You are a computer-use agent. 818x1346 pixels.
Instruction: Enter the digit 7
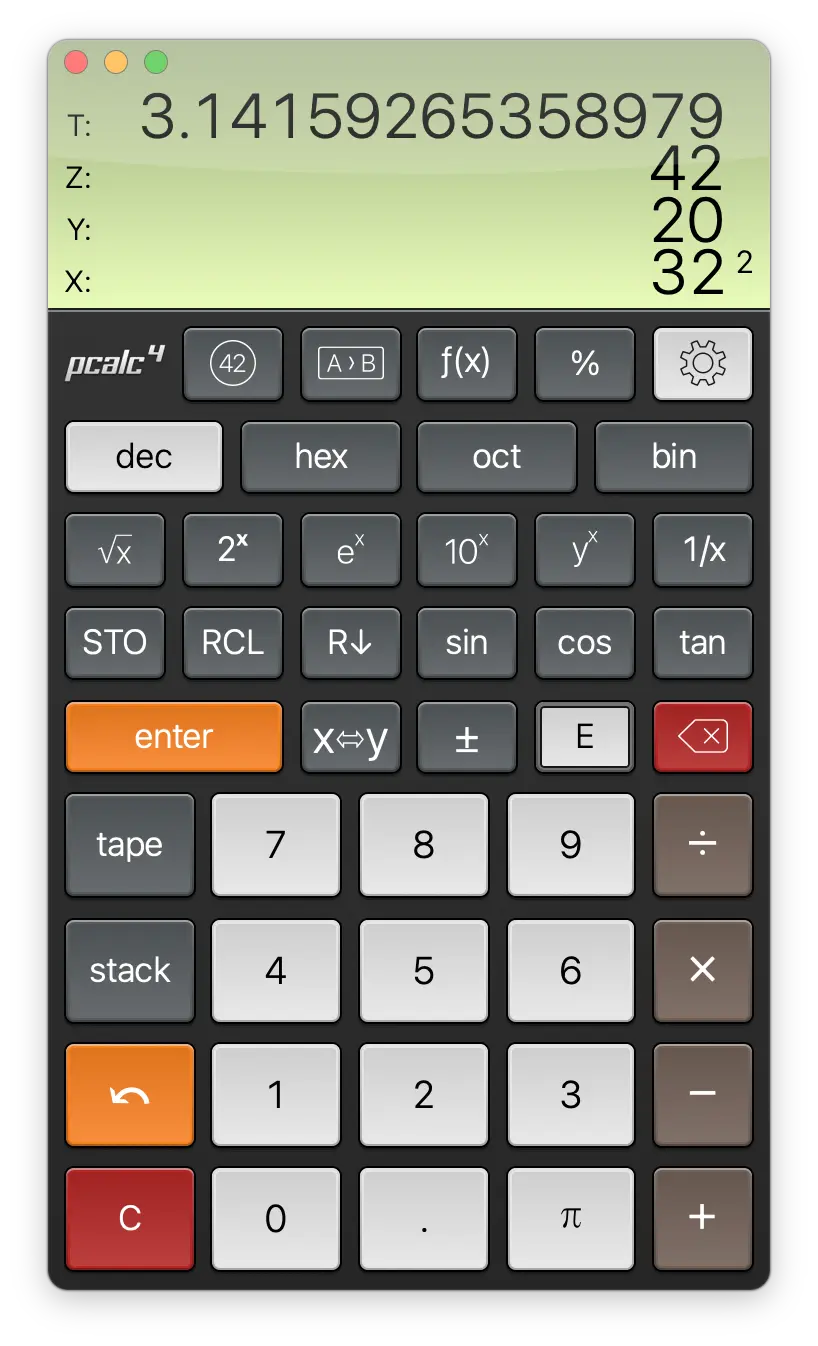[x=276, y=845]
